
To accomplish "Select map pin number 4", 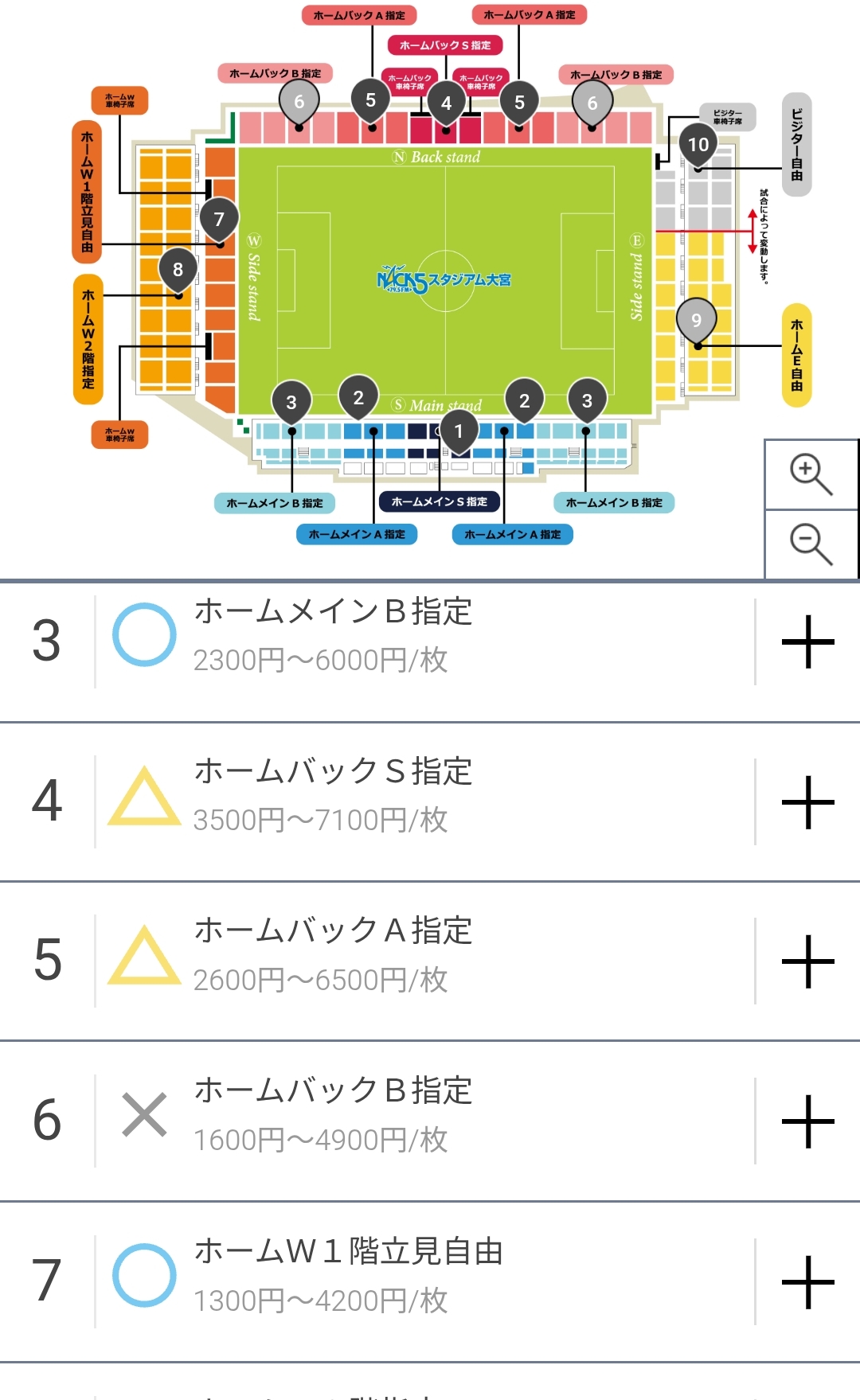I will coord(446,103).
